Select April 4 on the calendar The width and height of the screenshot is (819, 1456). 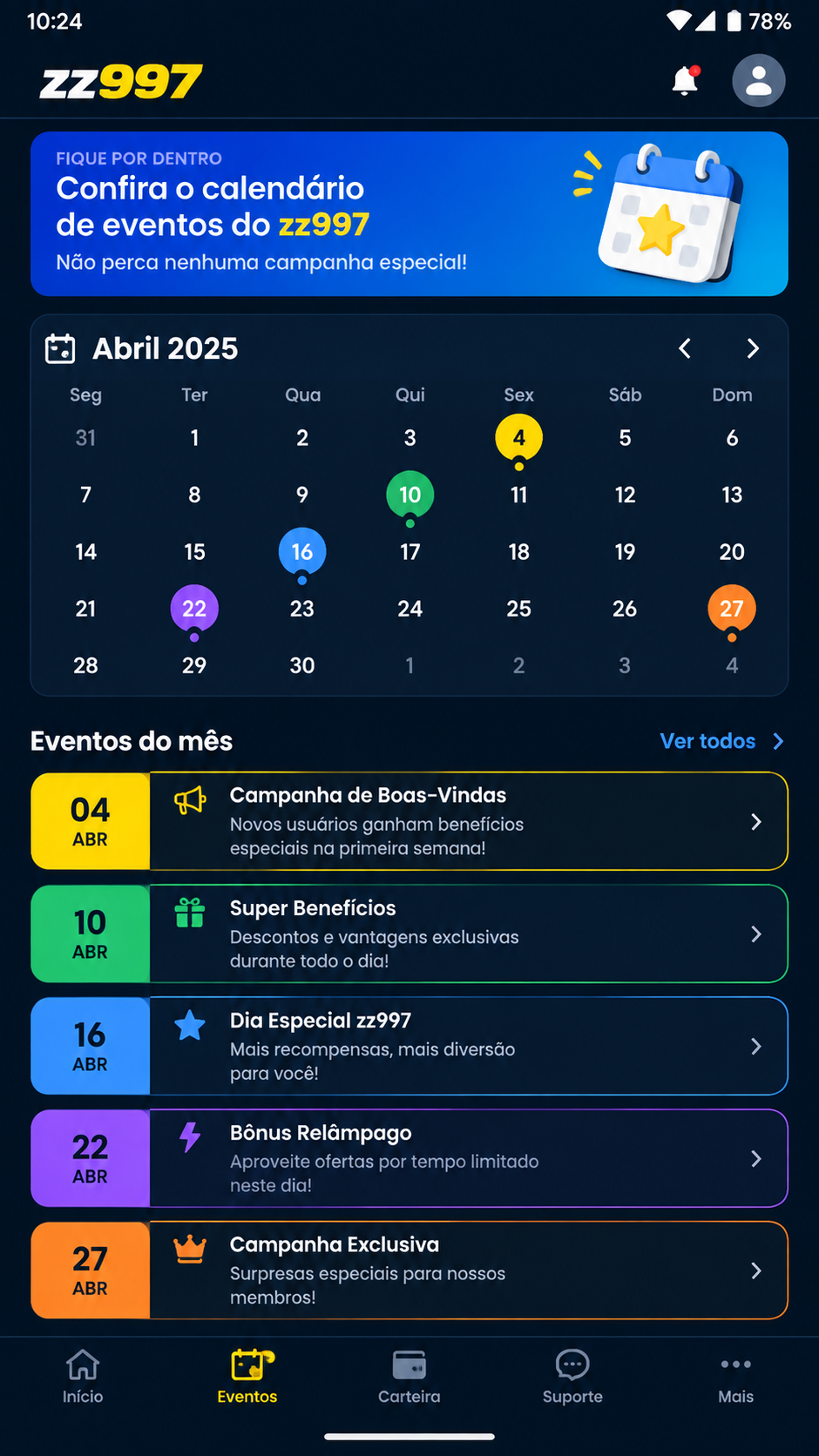519,438
